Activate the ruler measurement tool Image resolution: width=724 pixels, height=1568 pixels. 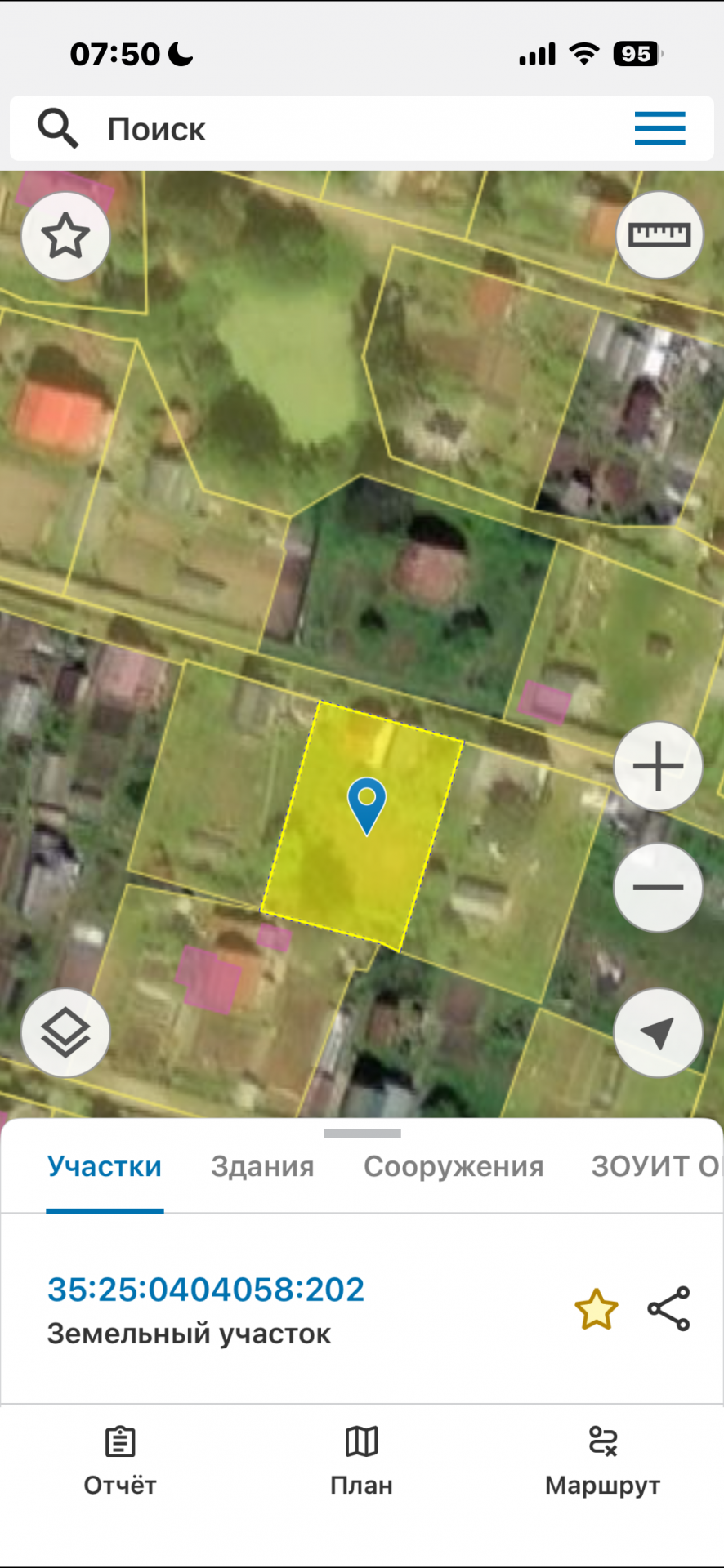[659, 235]
